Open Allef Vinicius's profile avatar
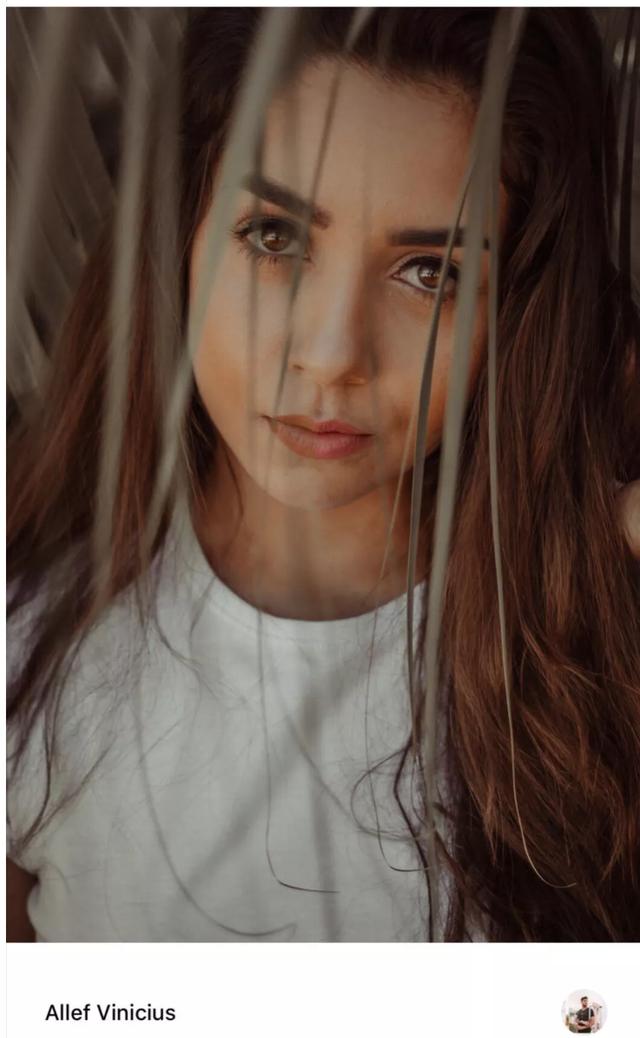The height and width of the screenshot is (1038, 640). (x=583, y=1012)
